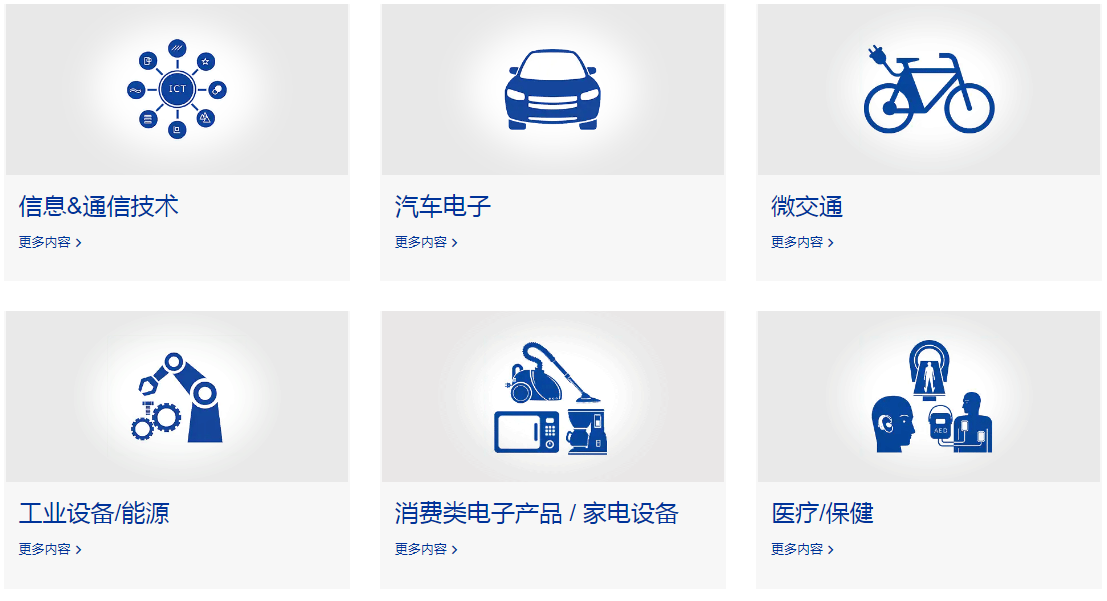Open the 汽车电子 car image tile
Screen dimensions: 1107x601
tap(552, 90)
